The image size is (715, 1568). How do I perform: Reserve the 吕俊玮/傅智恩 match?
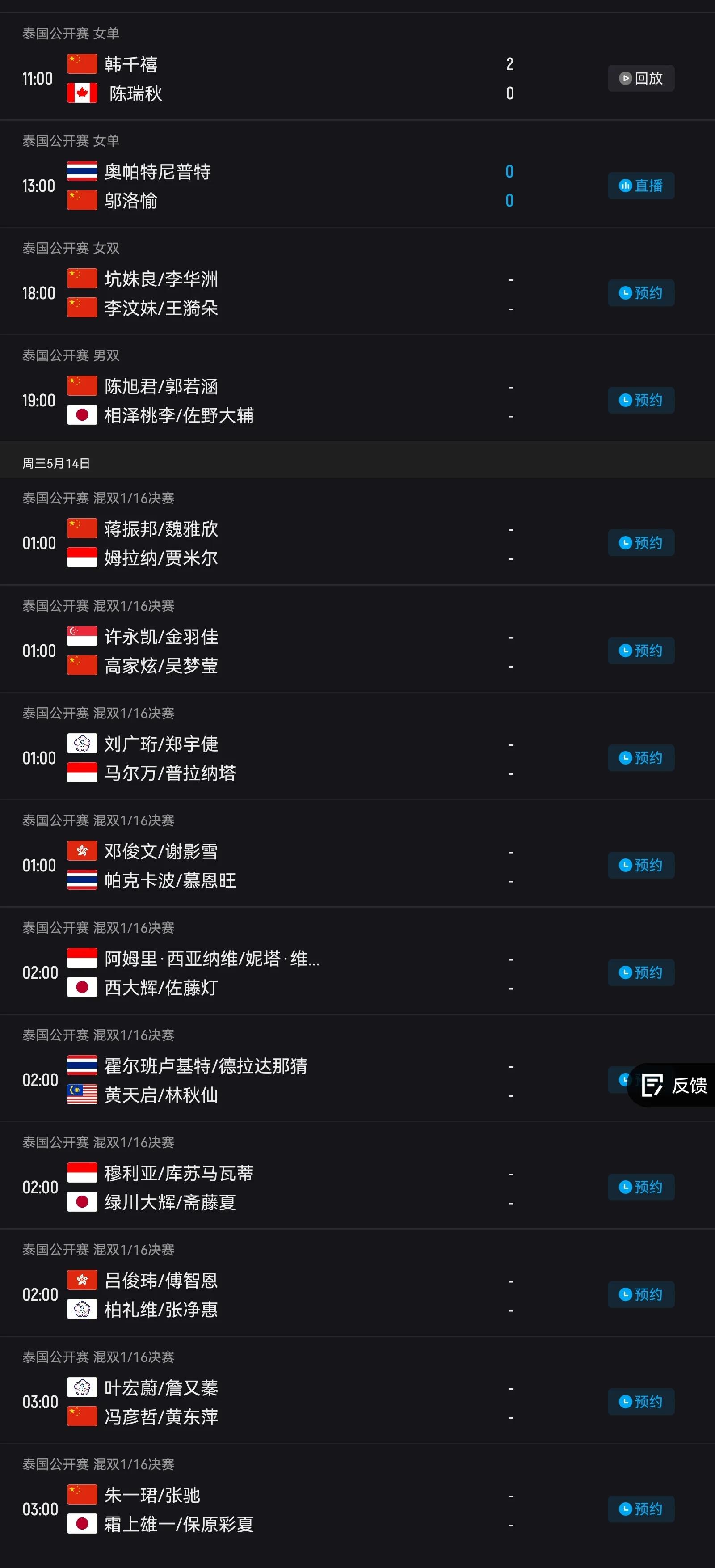click(641, 1294)
